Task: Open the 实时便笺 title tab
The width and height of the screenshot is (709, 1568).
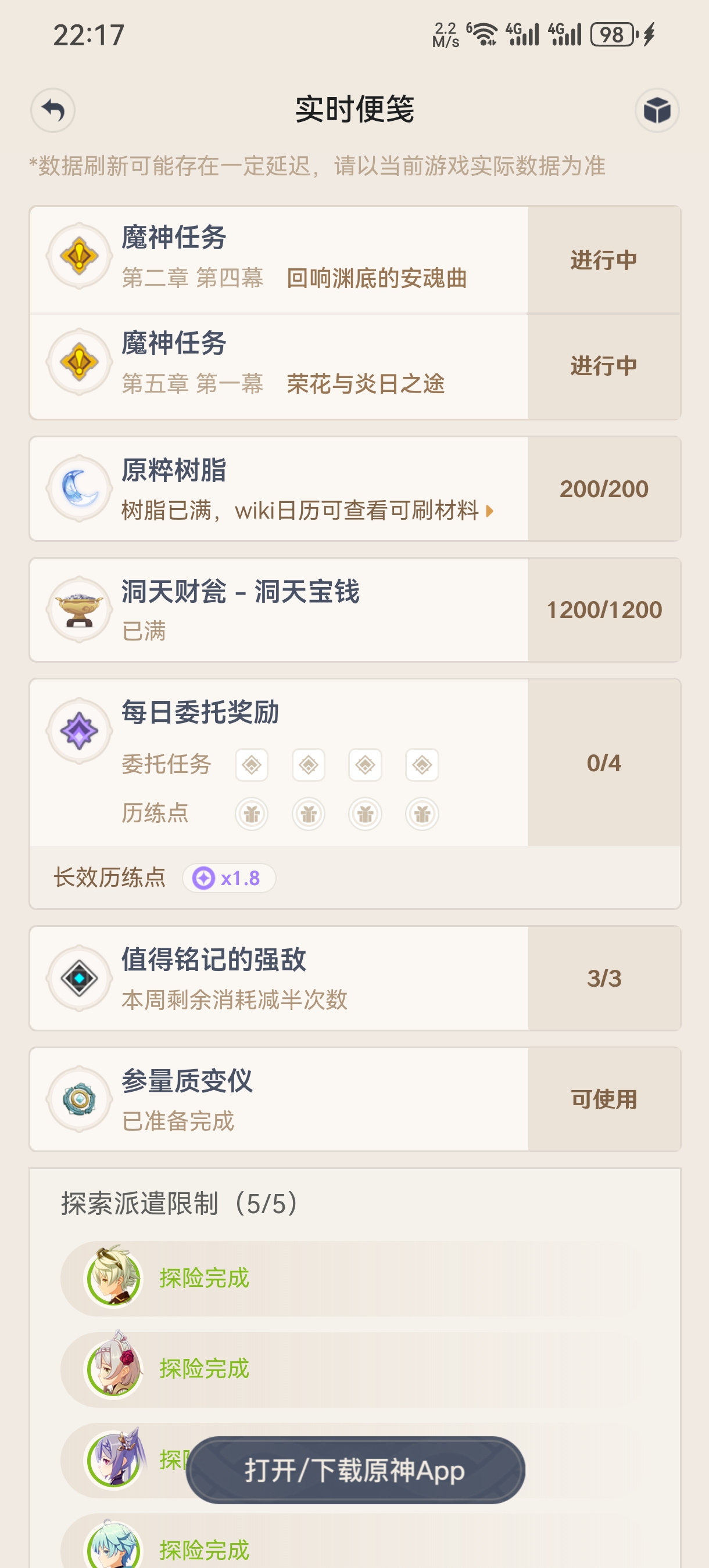Action: [354, 110]
